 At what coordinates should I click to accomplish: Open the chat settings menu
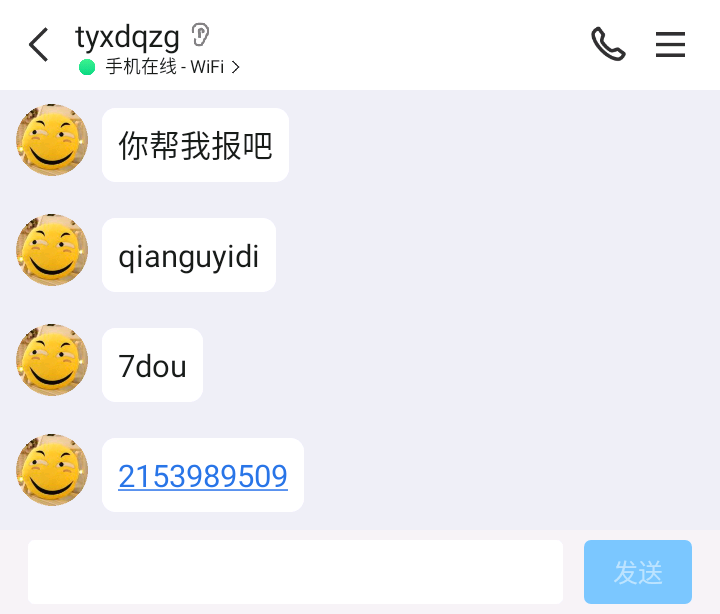pos(670,45)
